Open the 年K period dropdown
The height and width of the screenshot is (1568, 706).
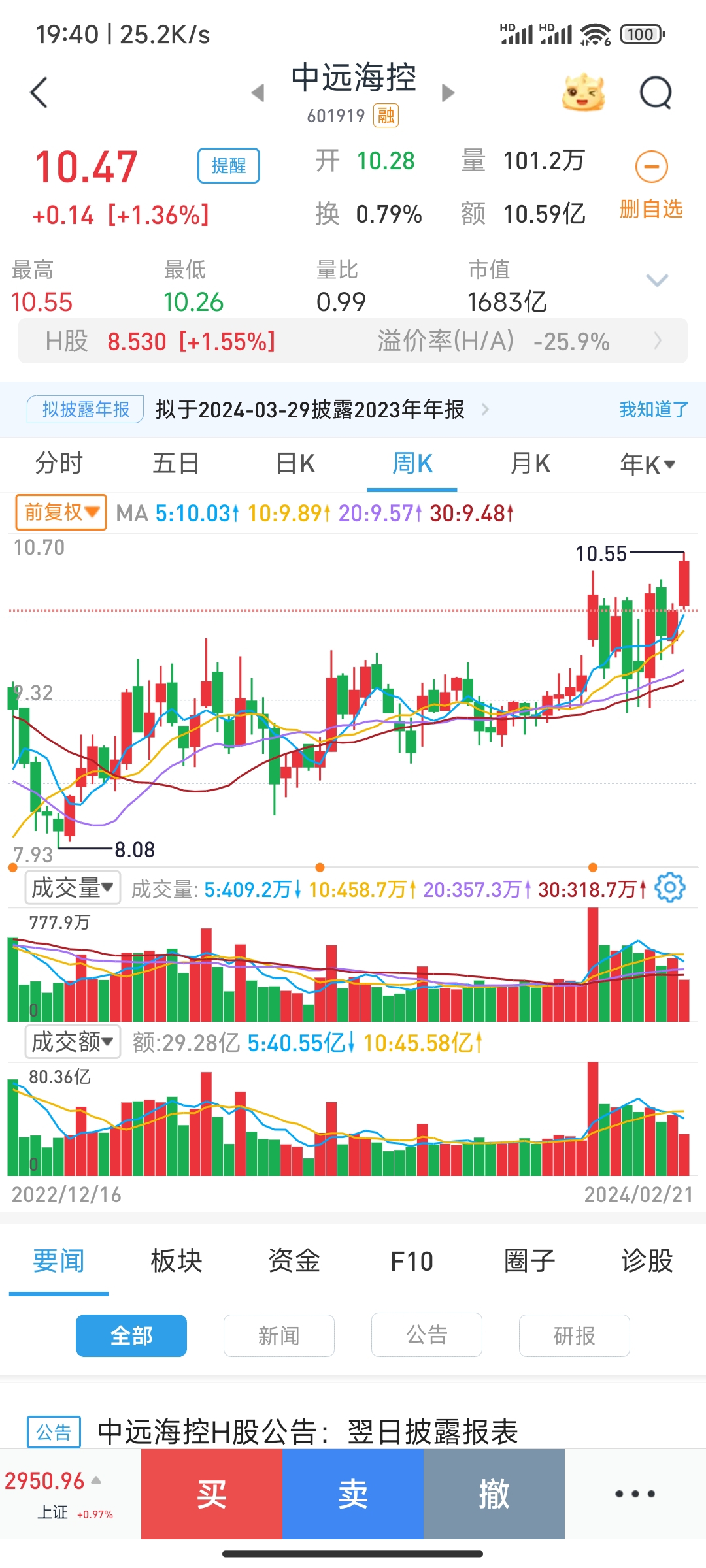646,463
